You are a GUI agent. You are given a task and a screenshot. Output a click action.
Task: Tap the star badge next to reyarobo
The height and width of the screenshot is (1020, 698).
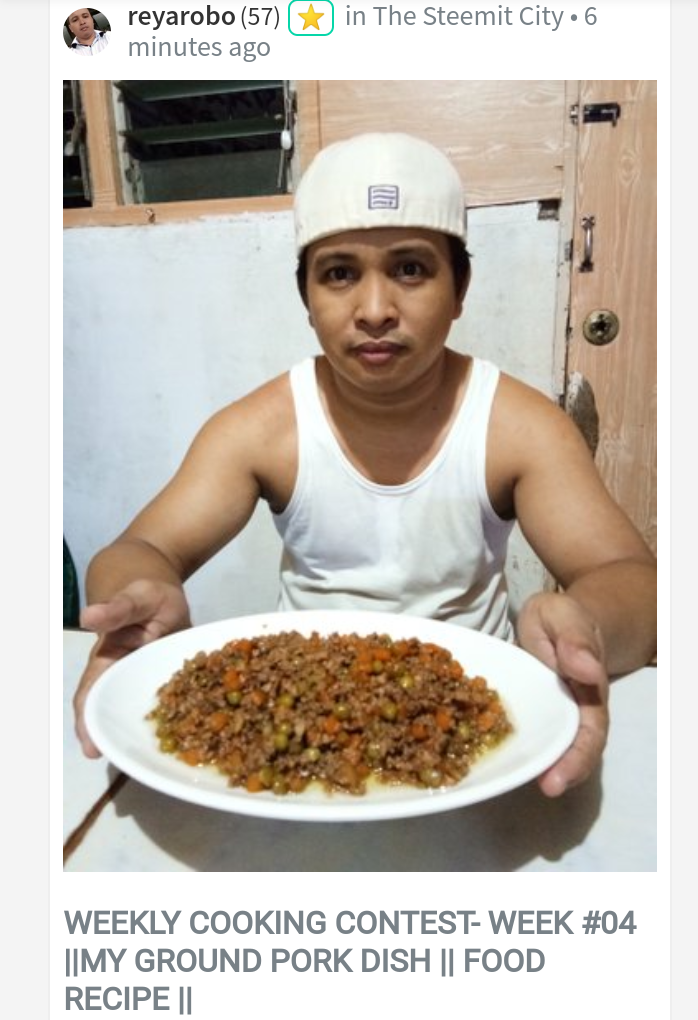pos(311,18)
